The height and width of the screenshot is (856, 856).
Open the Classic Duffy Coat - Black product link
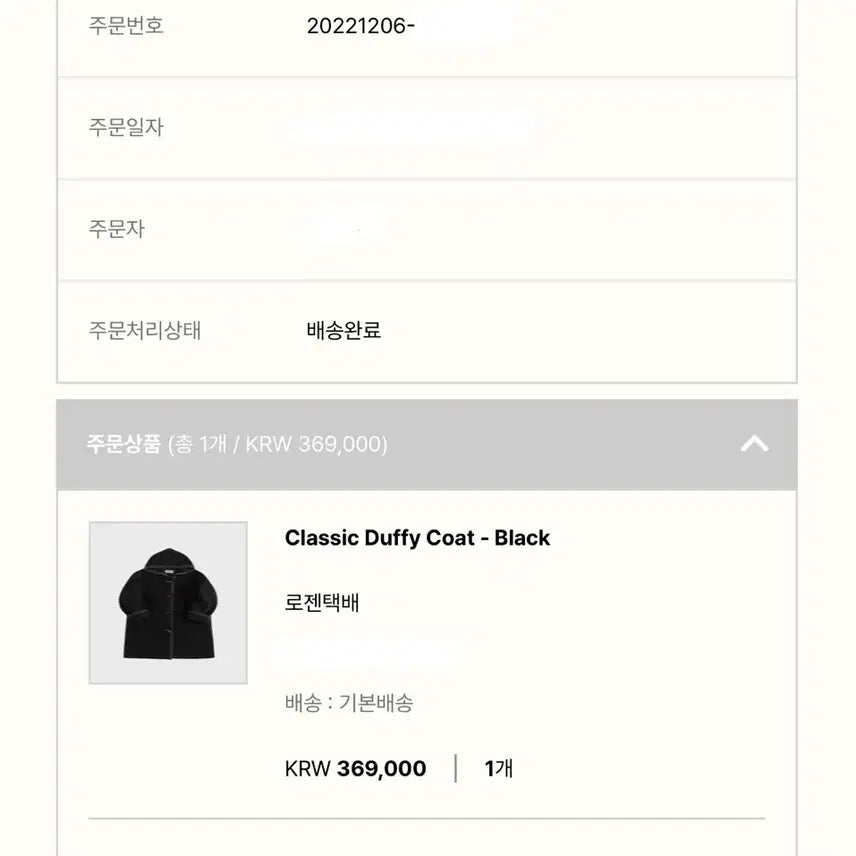(417, 538)
